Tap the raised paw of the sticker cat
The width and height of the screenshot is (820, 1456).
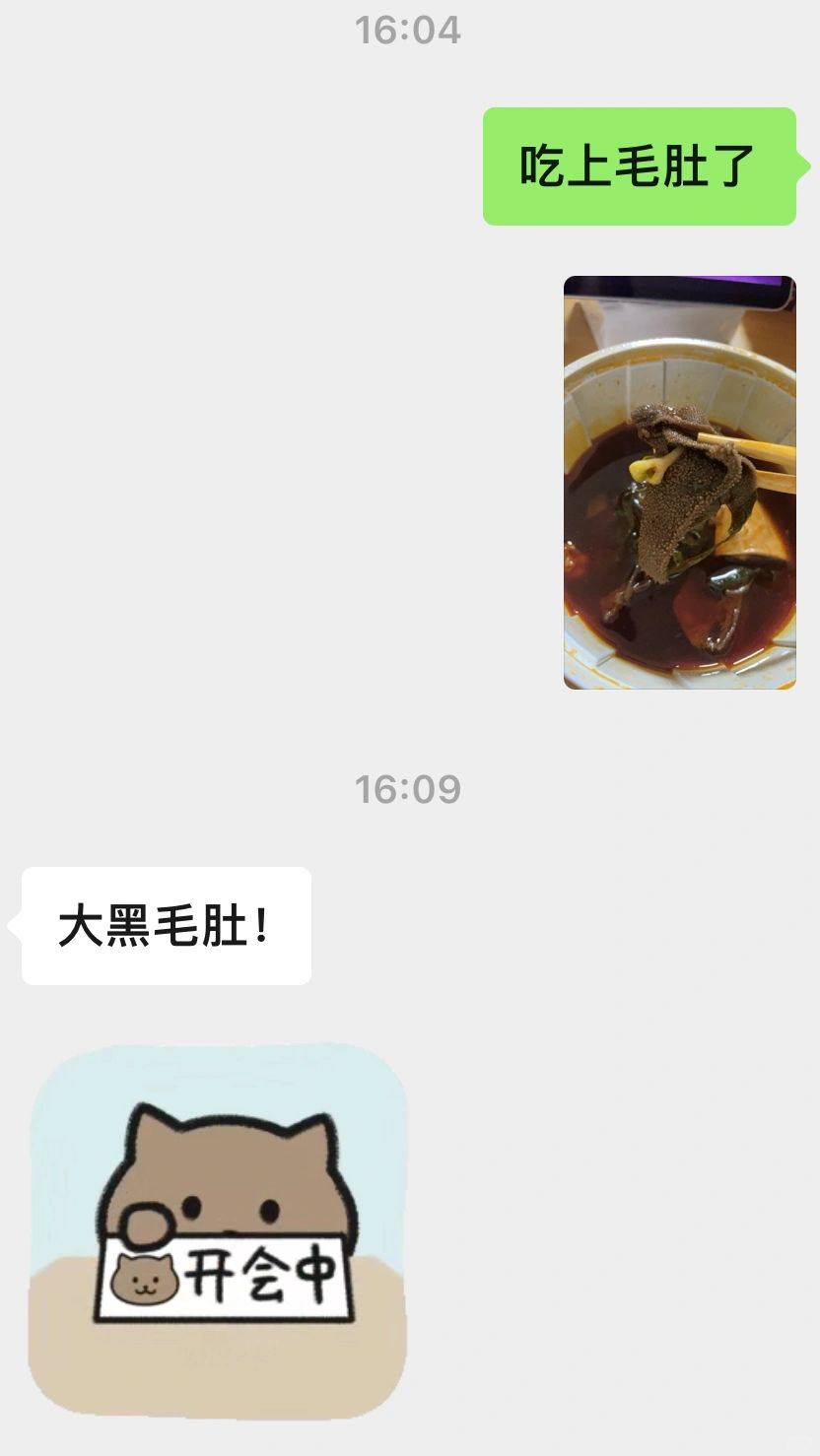point(148,1222)
